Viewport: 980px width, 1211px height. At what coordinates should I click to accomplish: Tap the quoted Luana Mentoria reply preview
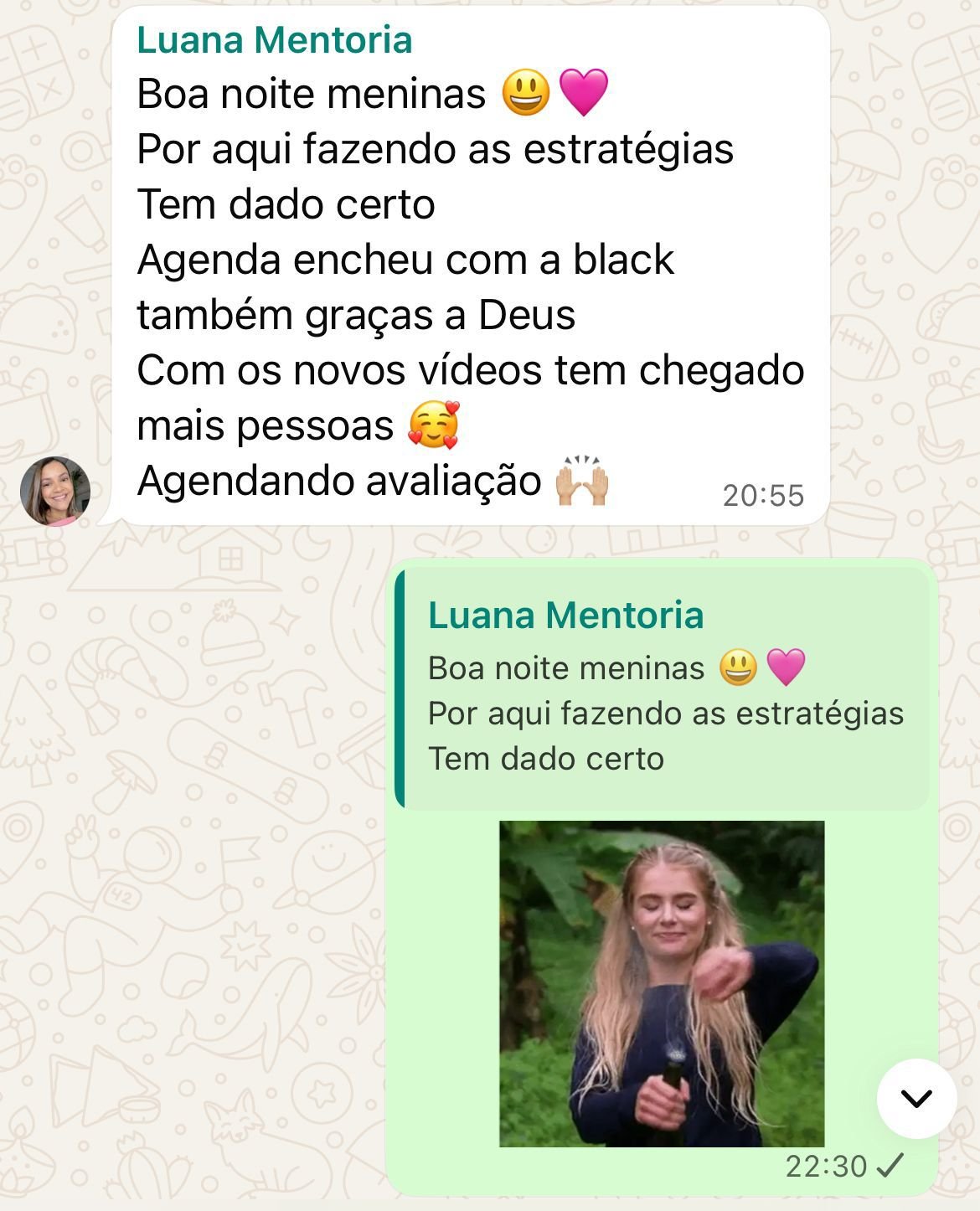click(x=662, y=688)
